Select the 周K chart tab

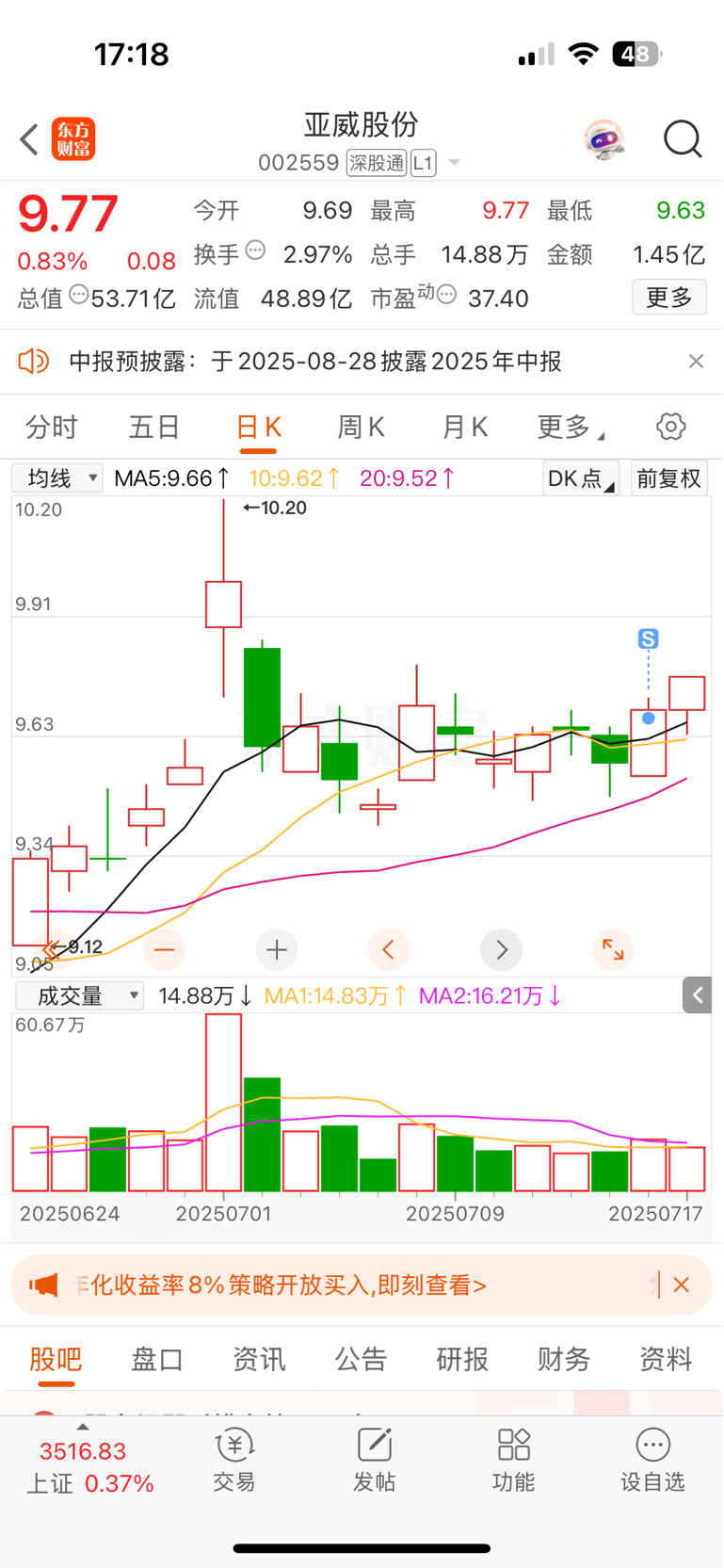click(361, 428)
